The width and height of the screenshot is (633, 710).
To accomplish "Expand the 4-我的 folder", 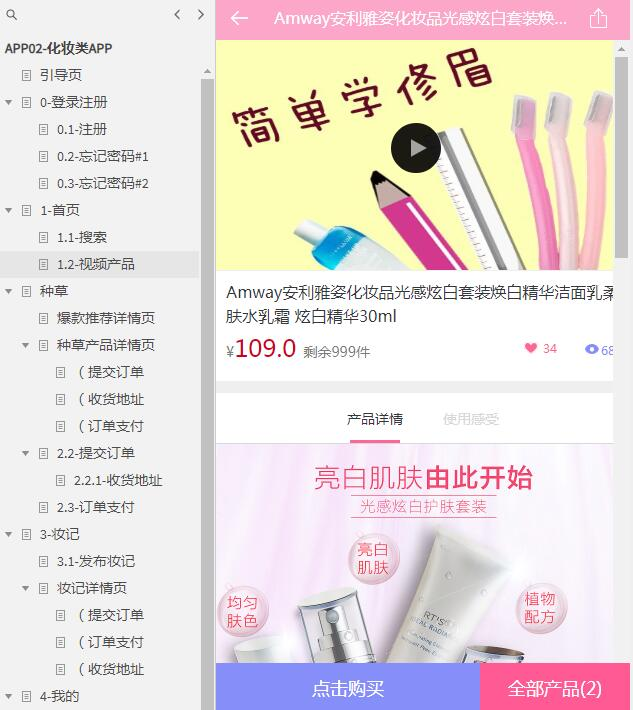I will click(9, 696).
